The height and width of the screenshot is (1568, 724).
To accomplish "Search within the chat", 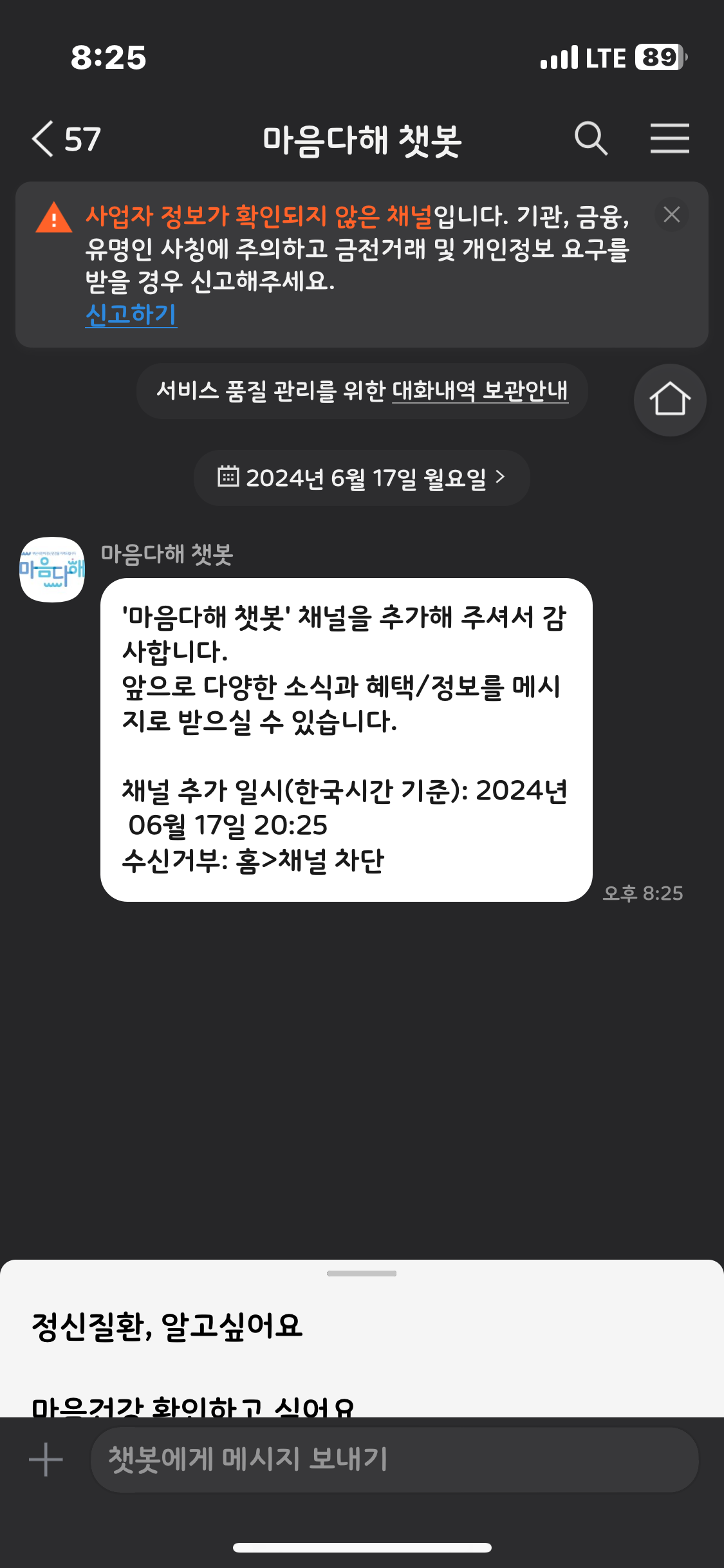I will click(590, 138).
